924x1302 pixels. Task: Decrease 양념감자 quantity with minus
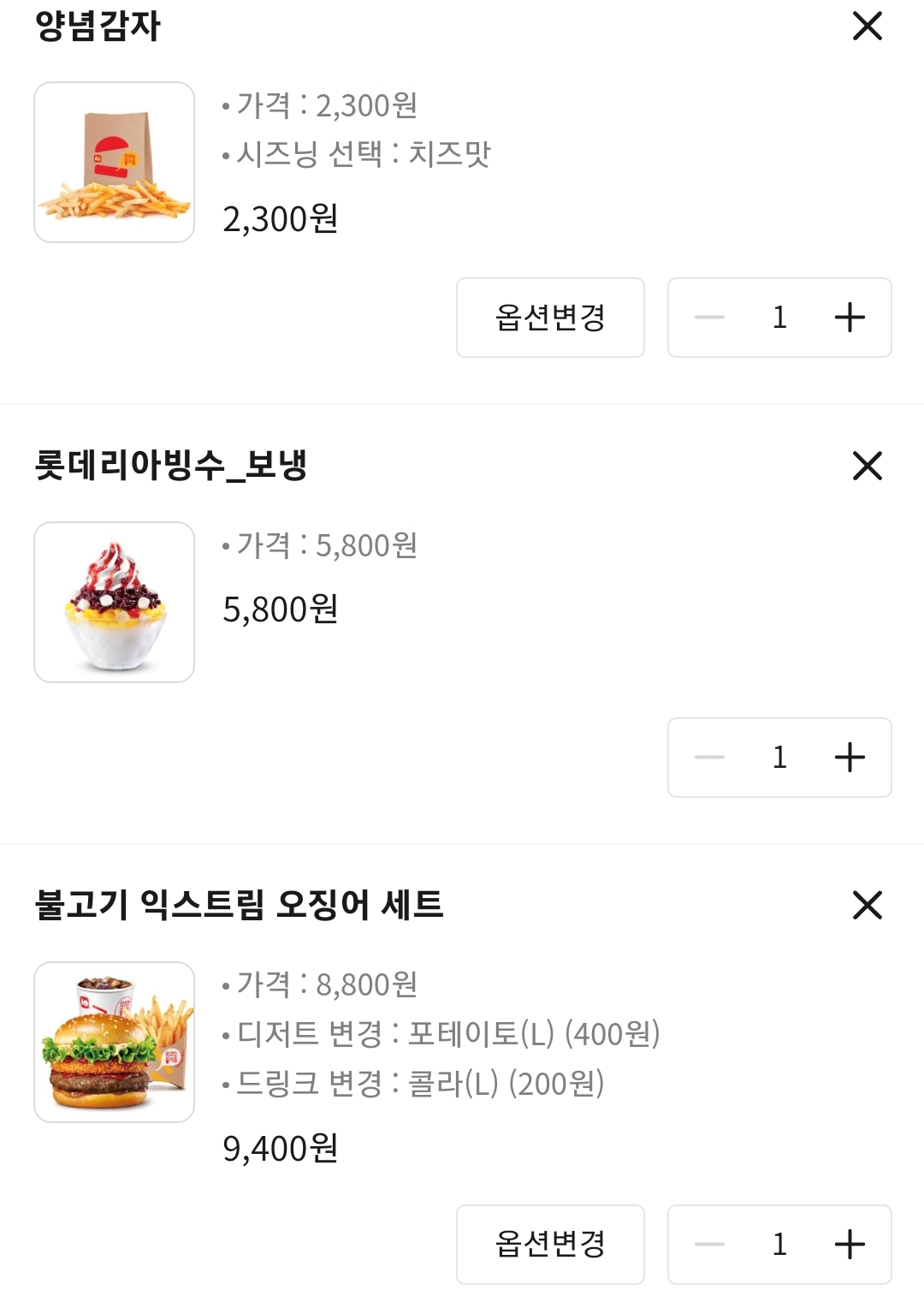709,318
